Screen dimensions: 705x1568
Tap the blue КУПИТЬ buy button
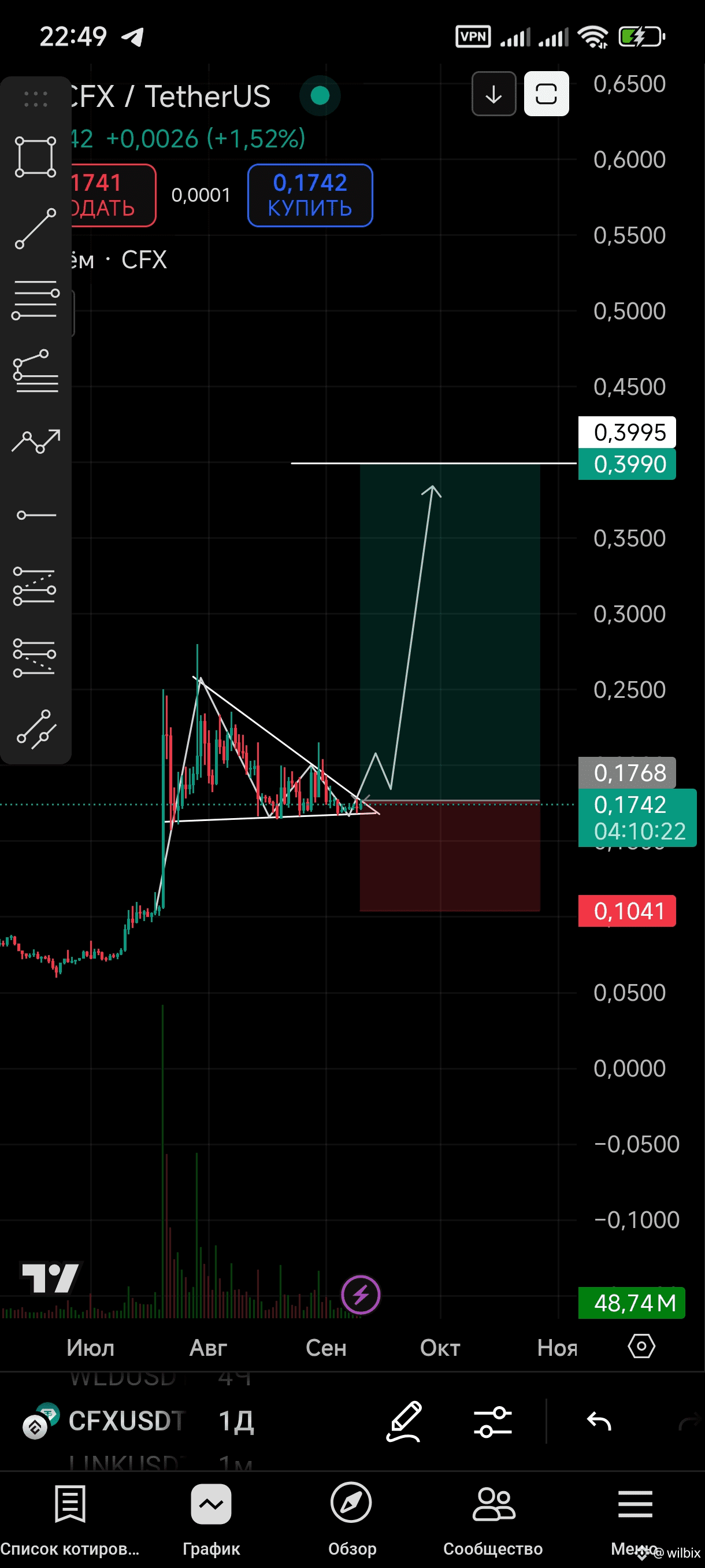coord(310,195)
